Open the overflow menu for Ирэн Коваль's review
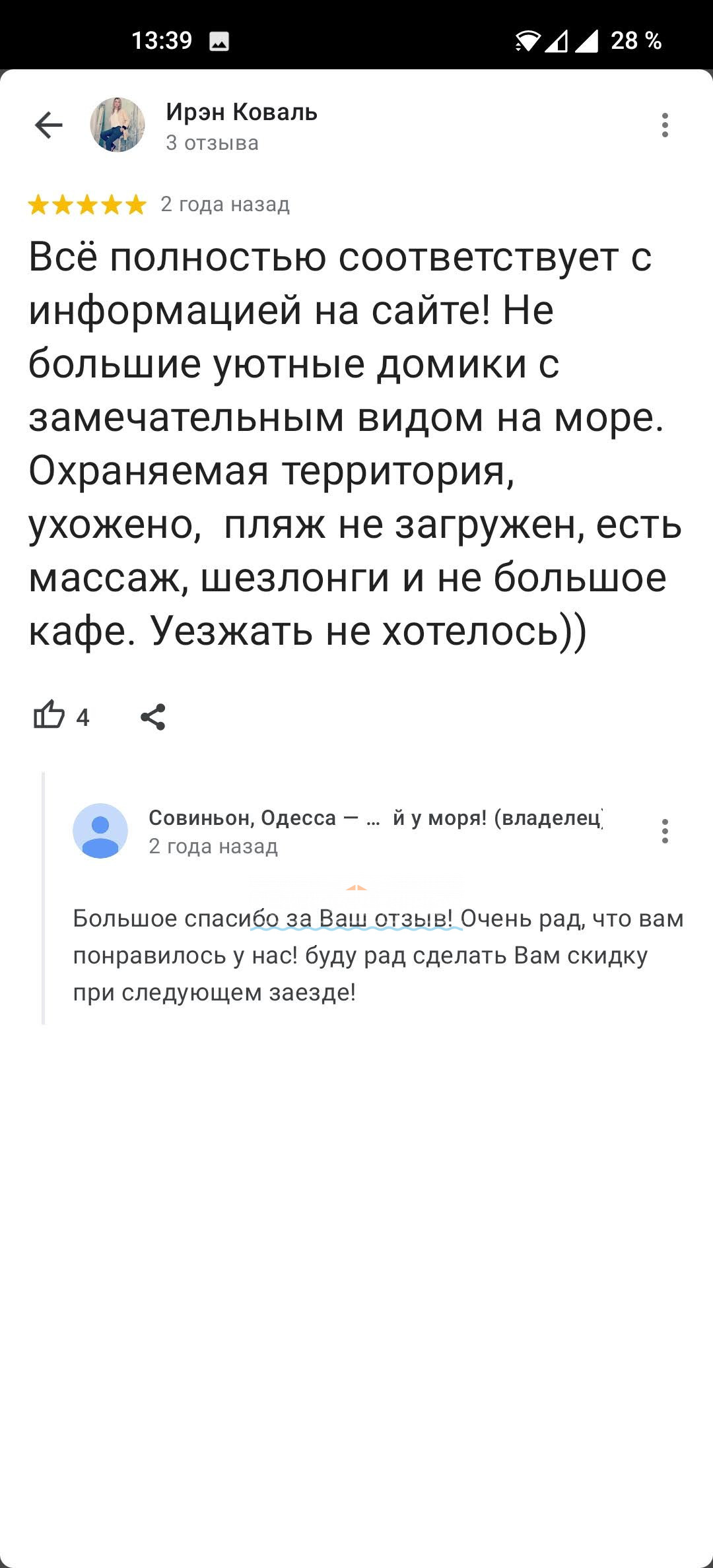This screenshot has width=713, height=1568. (x=665, y=125)
